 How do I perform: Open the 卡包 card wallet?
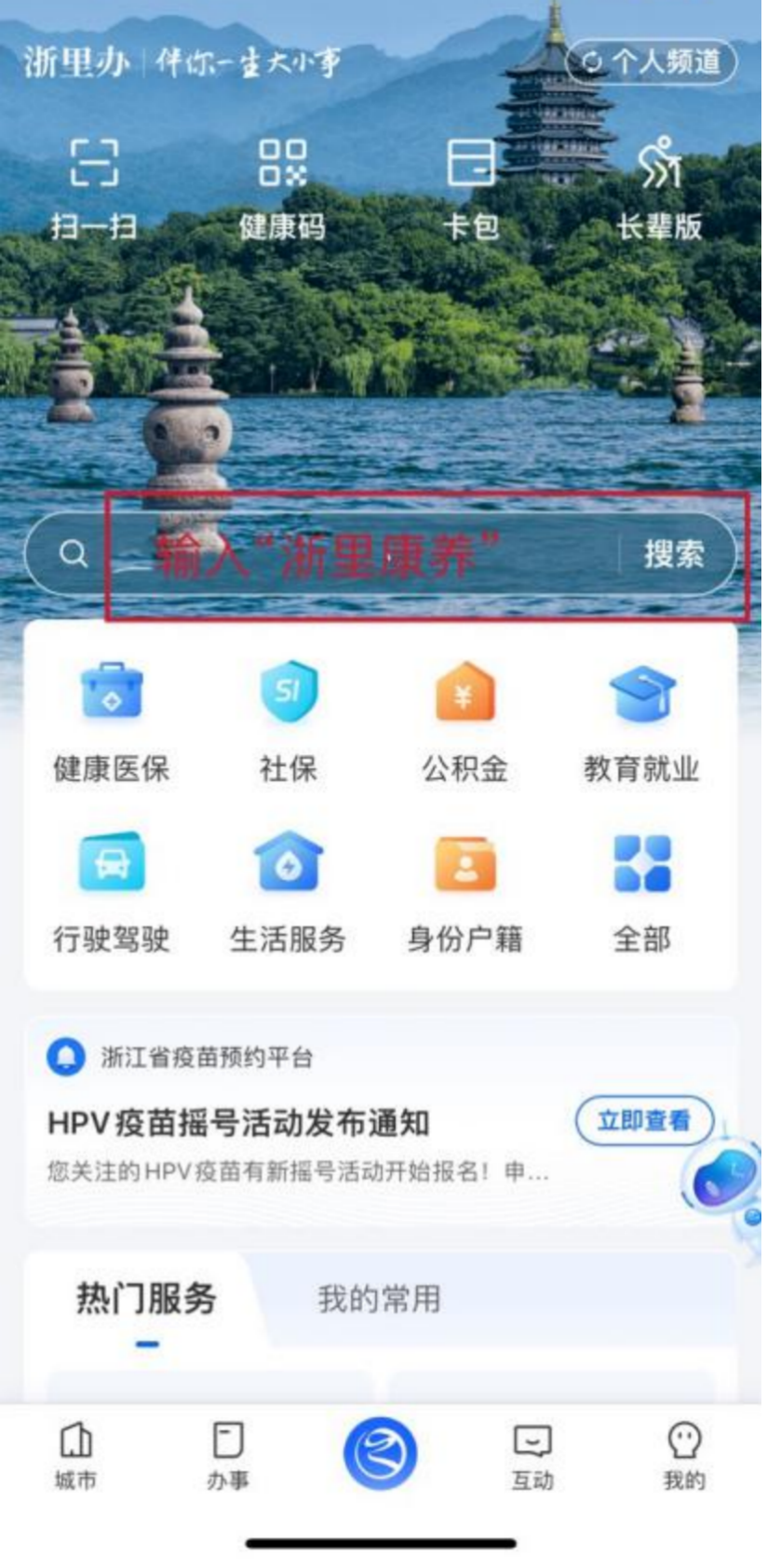click(471, 186)
